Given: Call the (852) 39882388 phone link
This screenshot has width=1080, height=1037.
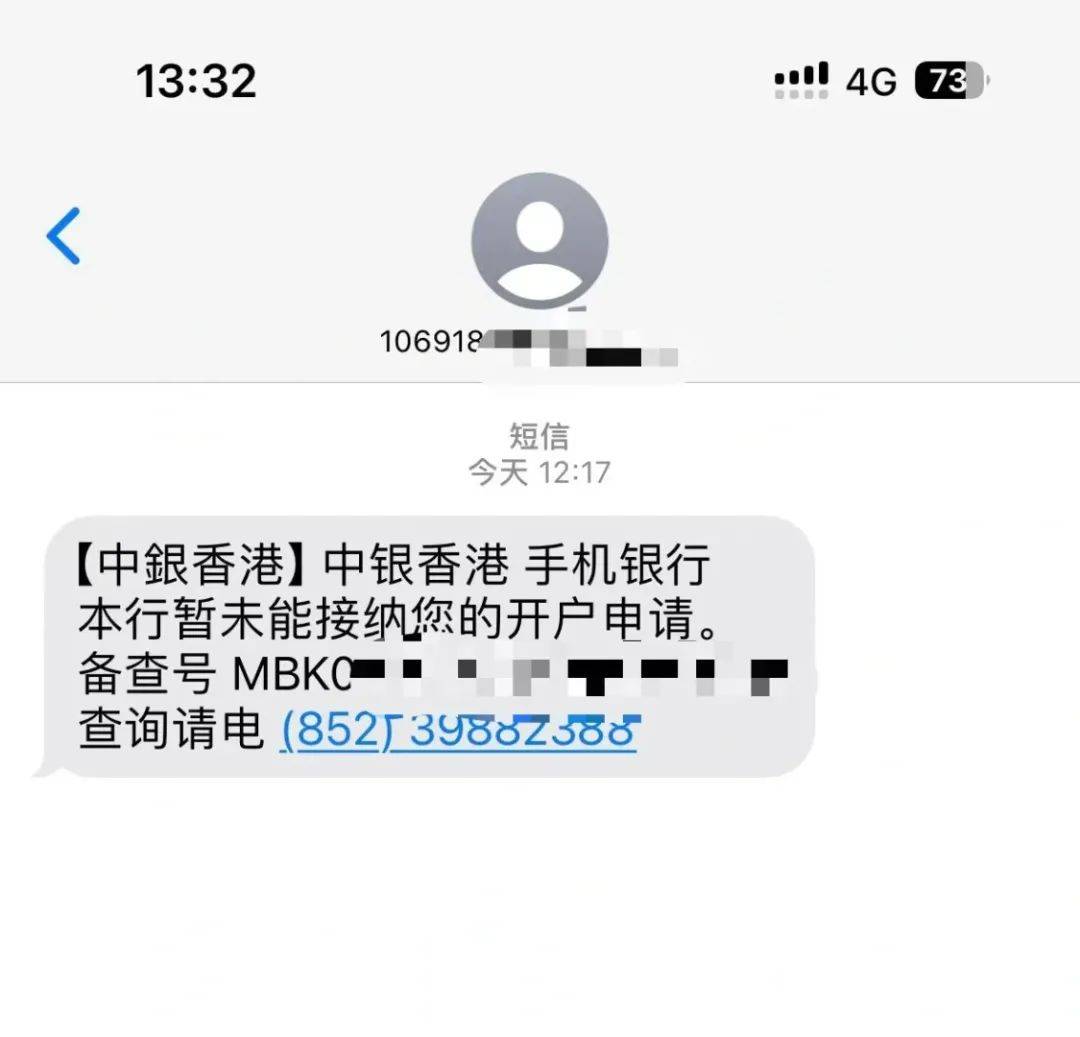Looking at the screenshot, I should click(459, 731).
